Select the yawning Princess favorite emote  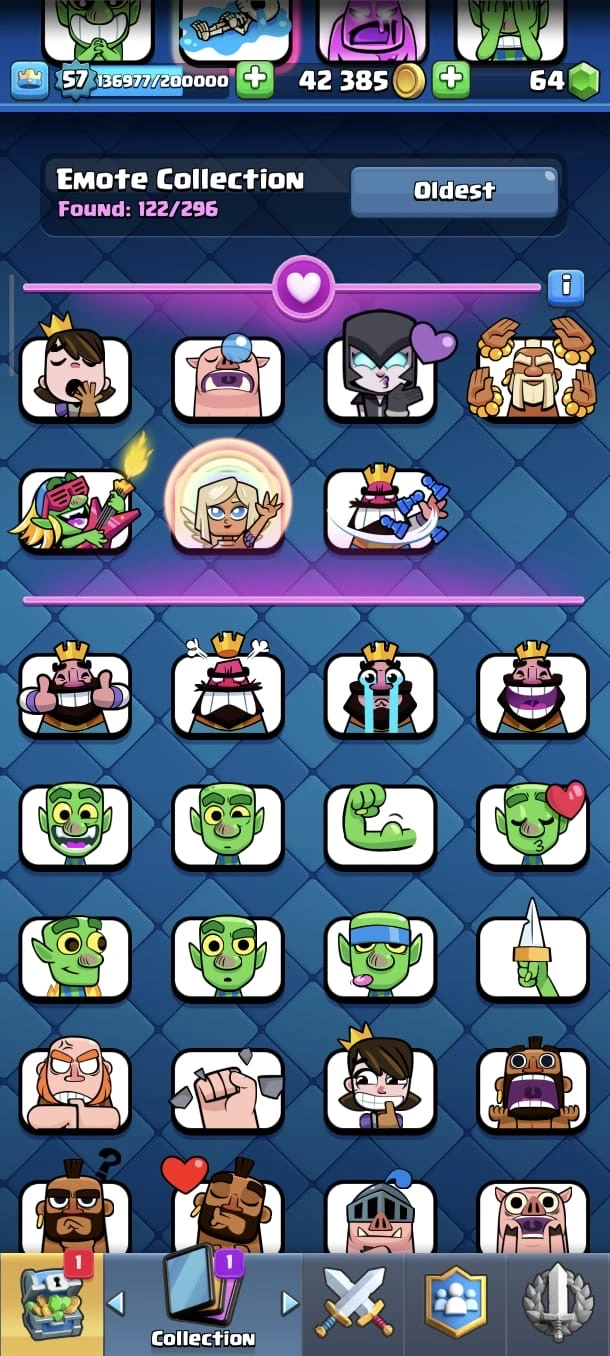[x=75, y=375]
